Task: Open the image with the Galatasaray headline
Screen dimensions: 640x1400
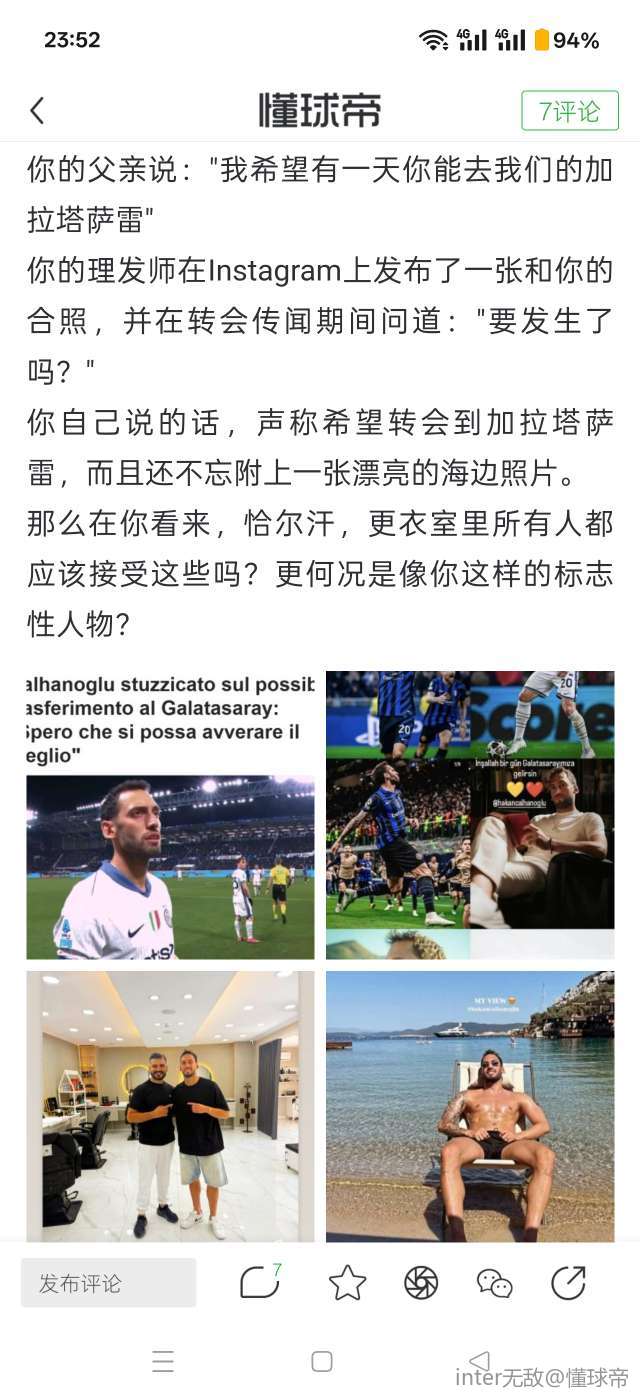Action: click(x=170, y=815)
